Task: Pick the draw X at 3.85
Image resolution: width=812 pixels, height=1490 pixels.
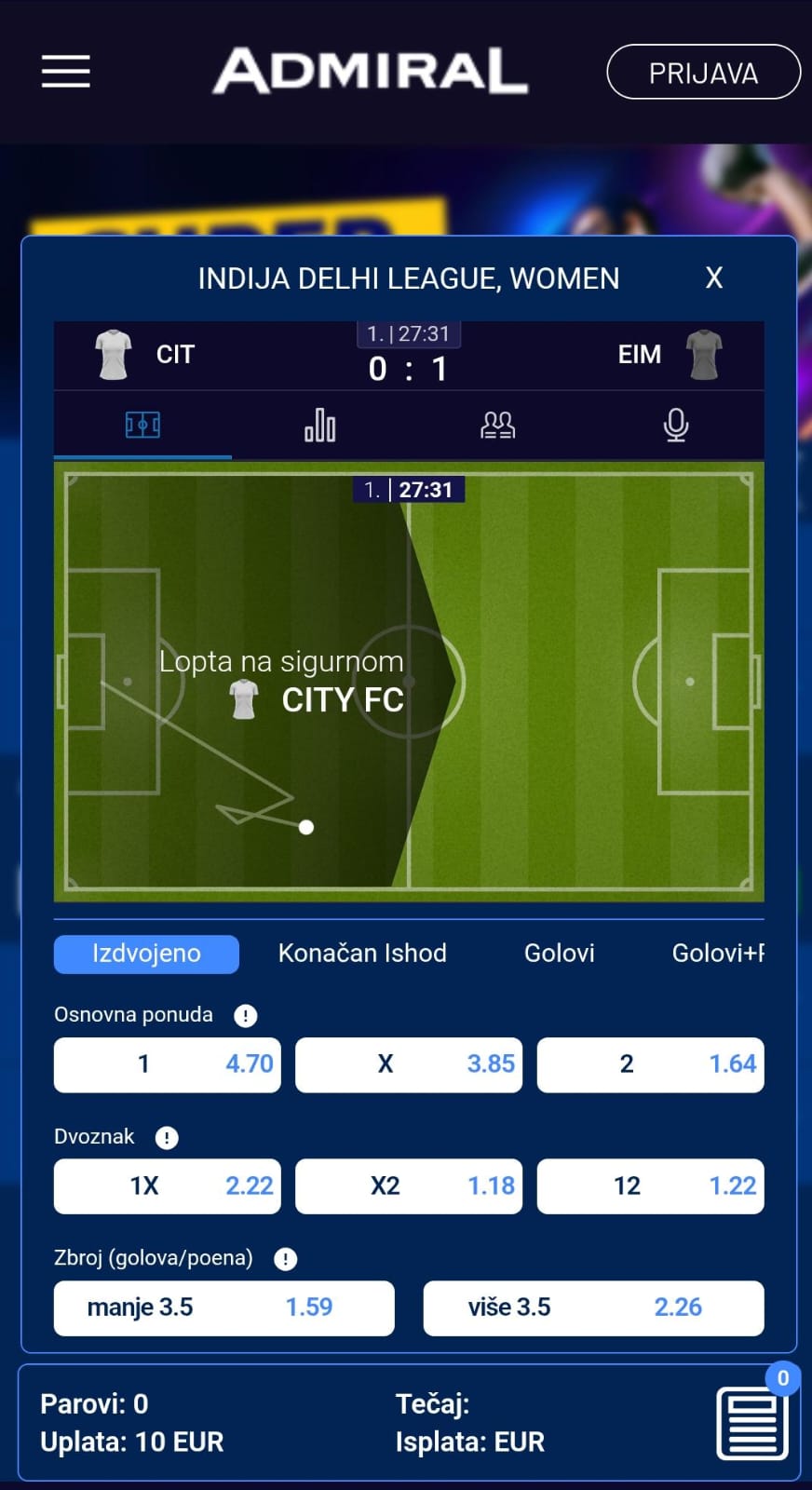Action: pos(409,1064)
